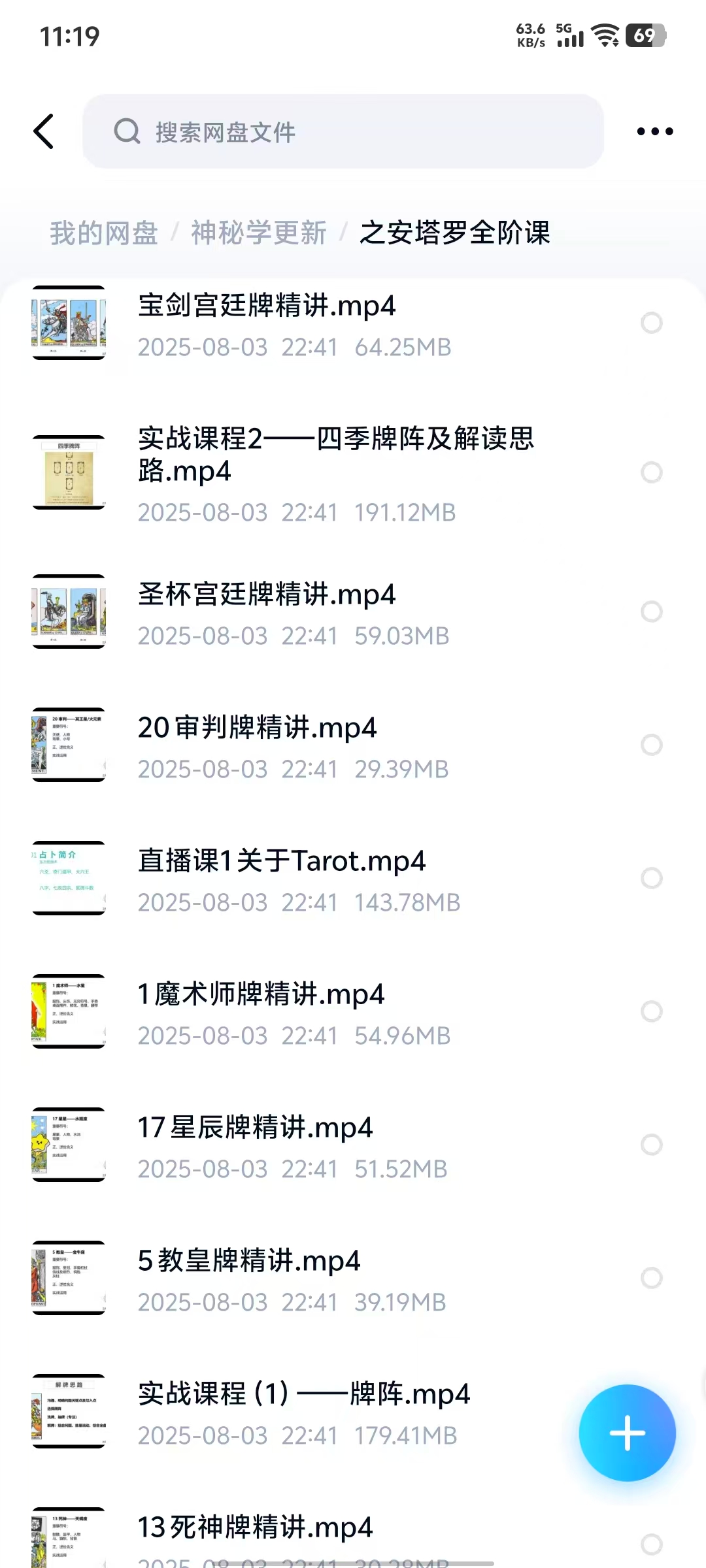View 实战课程（1）——牌阵.mp4

(x=304, y=1394)
